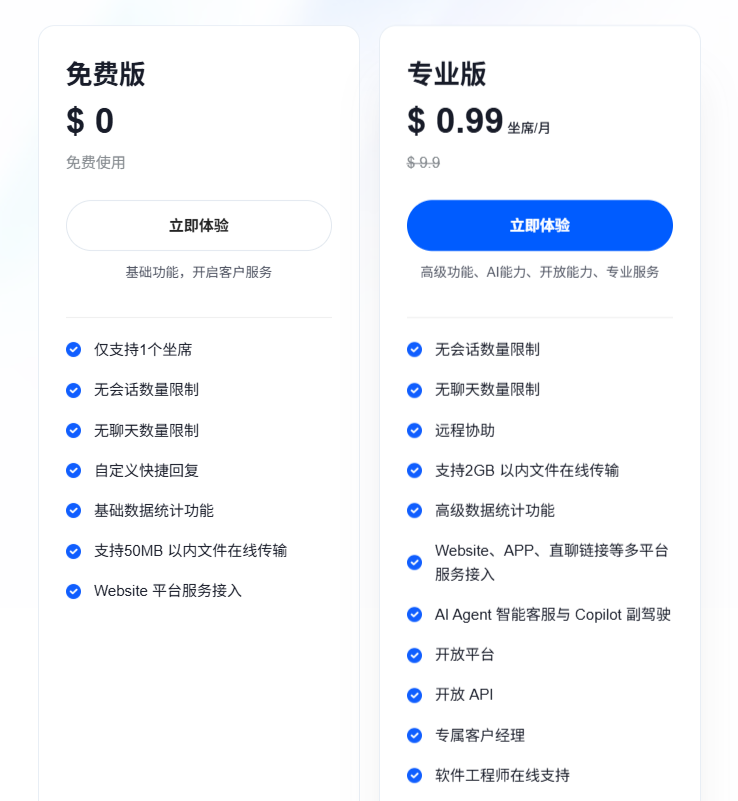Select the checkmark icon for 开放 API
Viewport: 738px width, 801px height.
[x=414, y=695]
